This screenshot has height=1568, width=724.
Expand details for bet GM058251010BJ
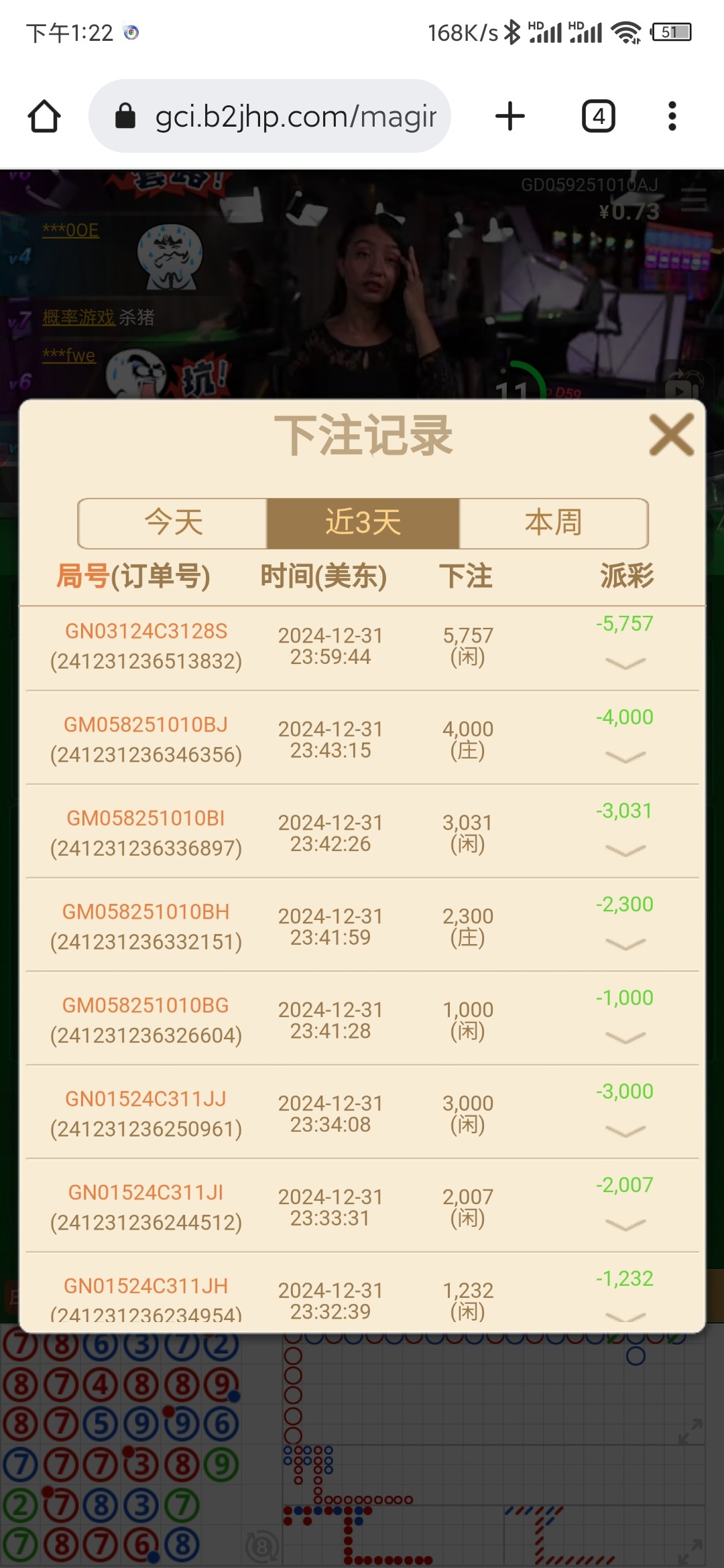click(625, 757)
